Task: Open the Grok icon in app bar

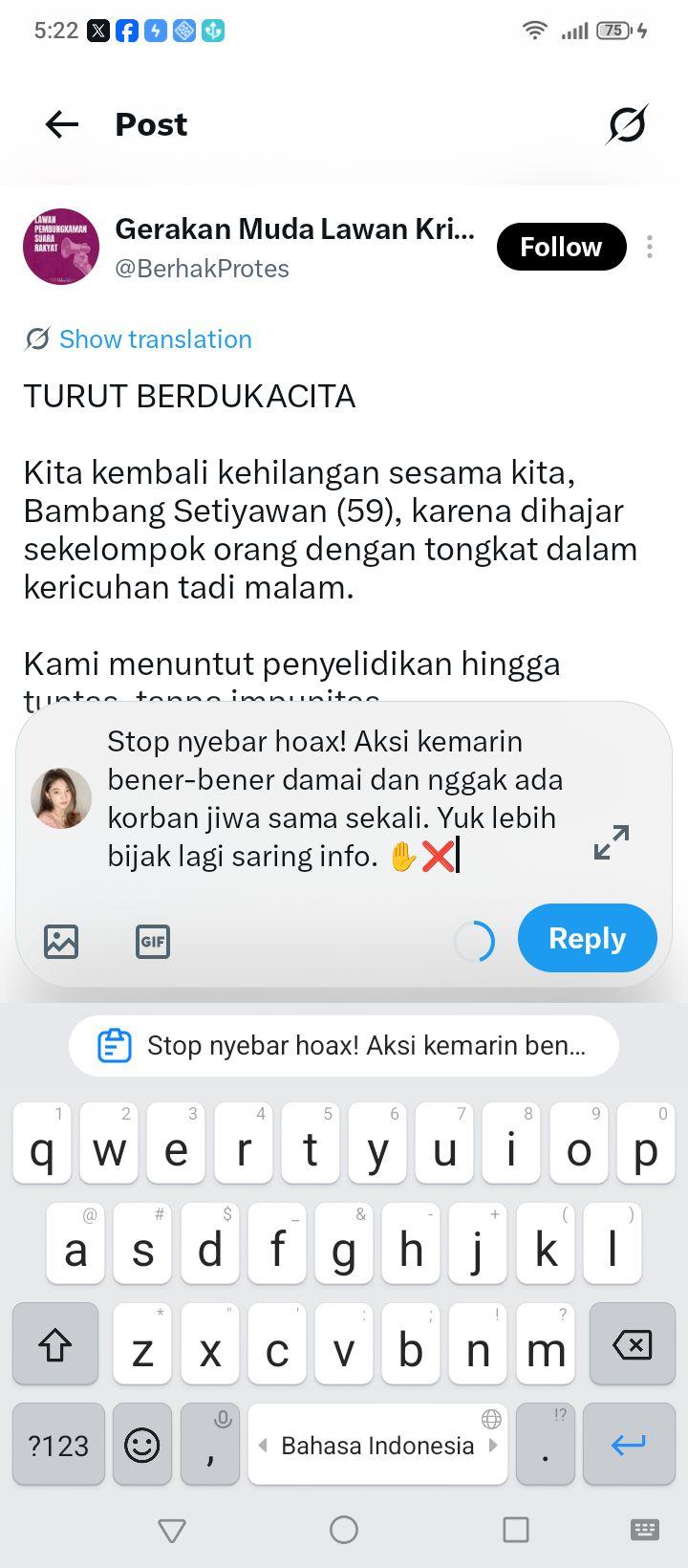Action: tap(627, 124)
